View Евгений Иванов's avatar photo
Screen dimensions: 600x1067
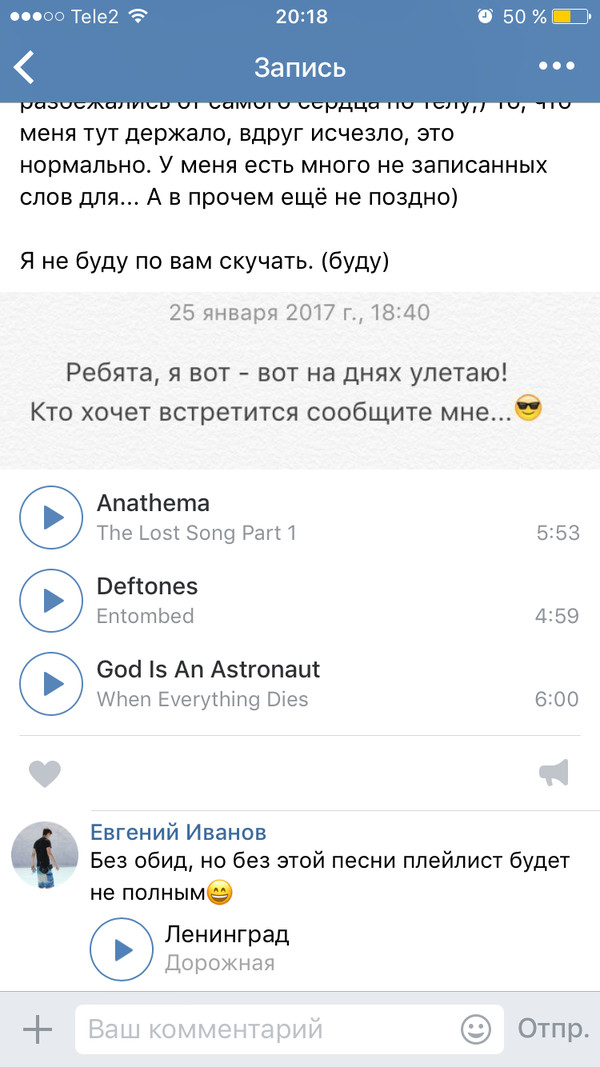click(x=44, y=855)
